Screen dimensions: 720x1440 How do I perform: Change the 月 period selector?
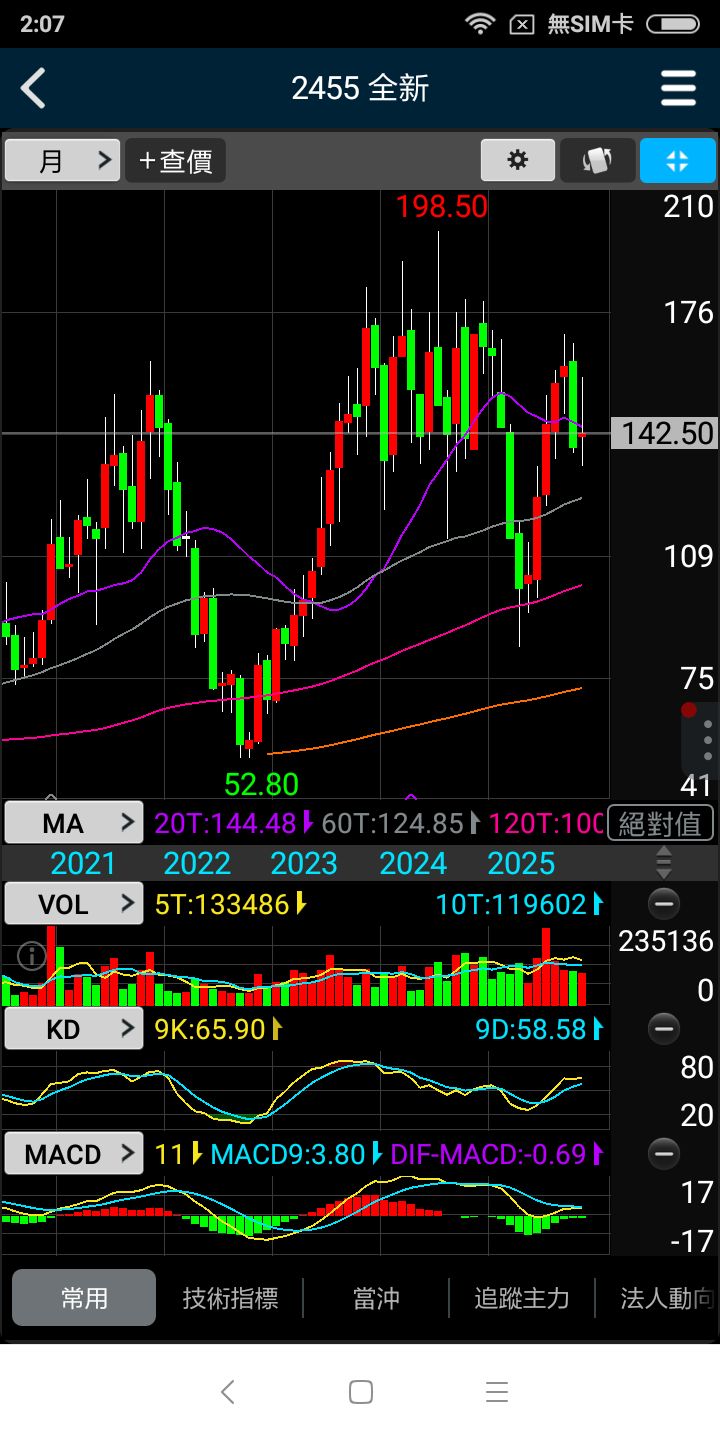(62, 160)
